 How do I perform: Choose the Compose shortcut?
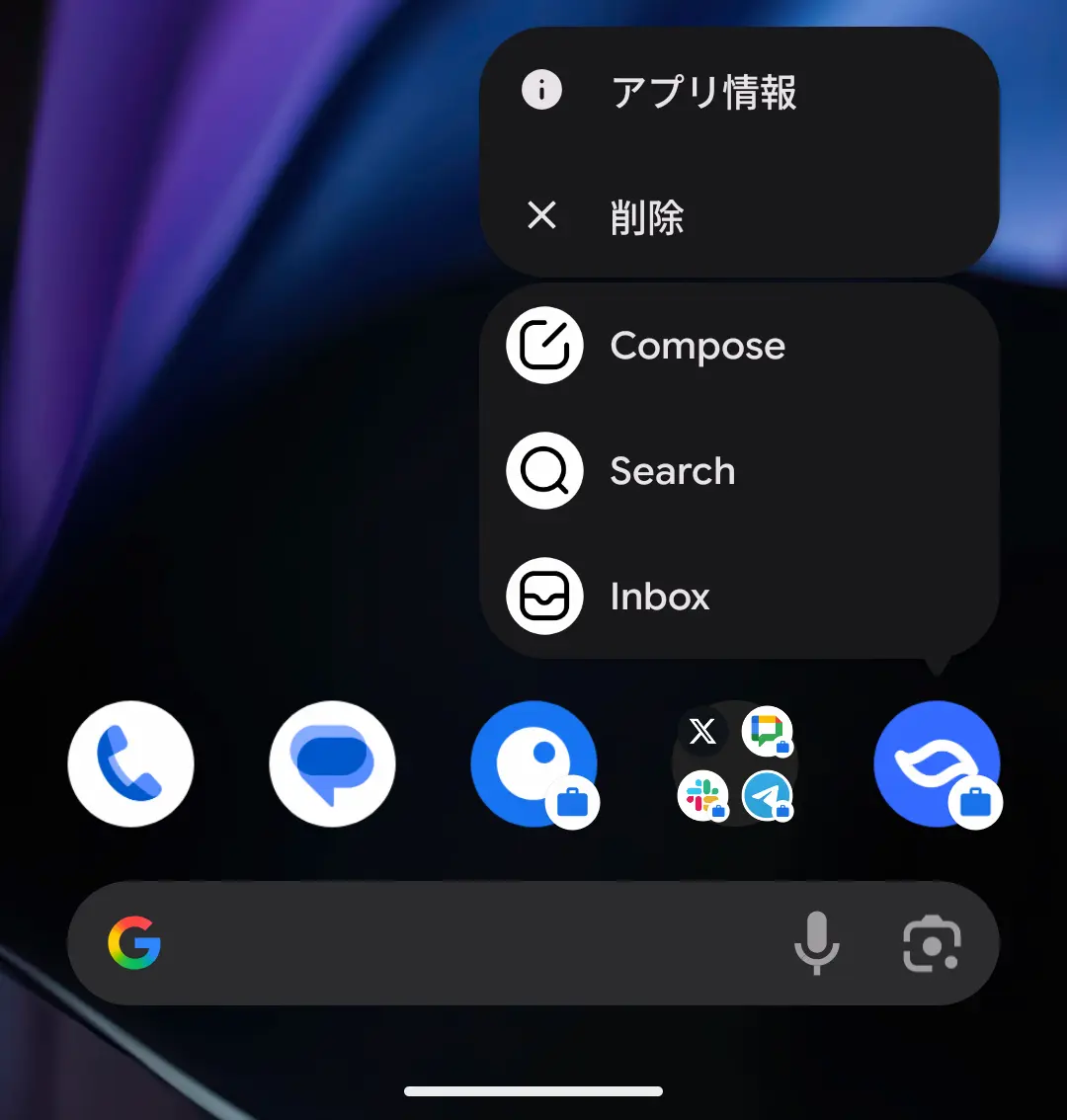[697, 346]
